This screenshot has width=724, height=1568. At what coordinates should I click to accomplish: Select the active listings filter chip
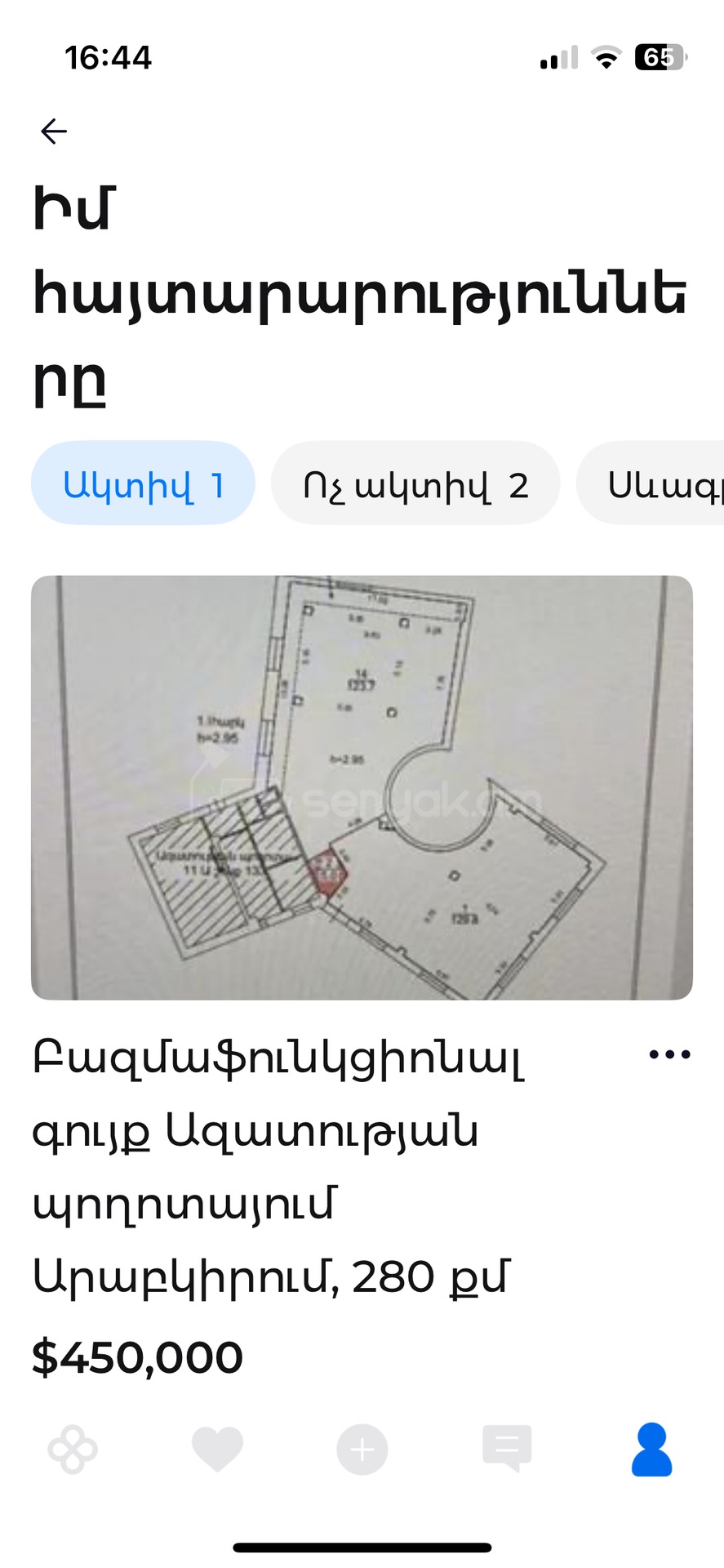pyautogui.click(x=142, y=483)
